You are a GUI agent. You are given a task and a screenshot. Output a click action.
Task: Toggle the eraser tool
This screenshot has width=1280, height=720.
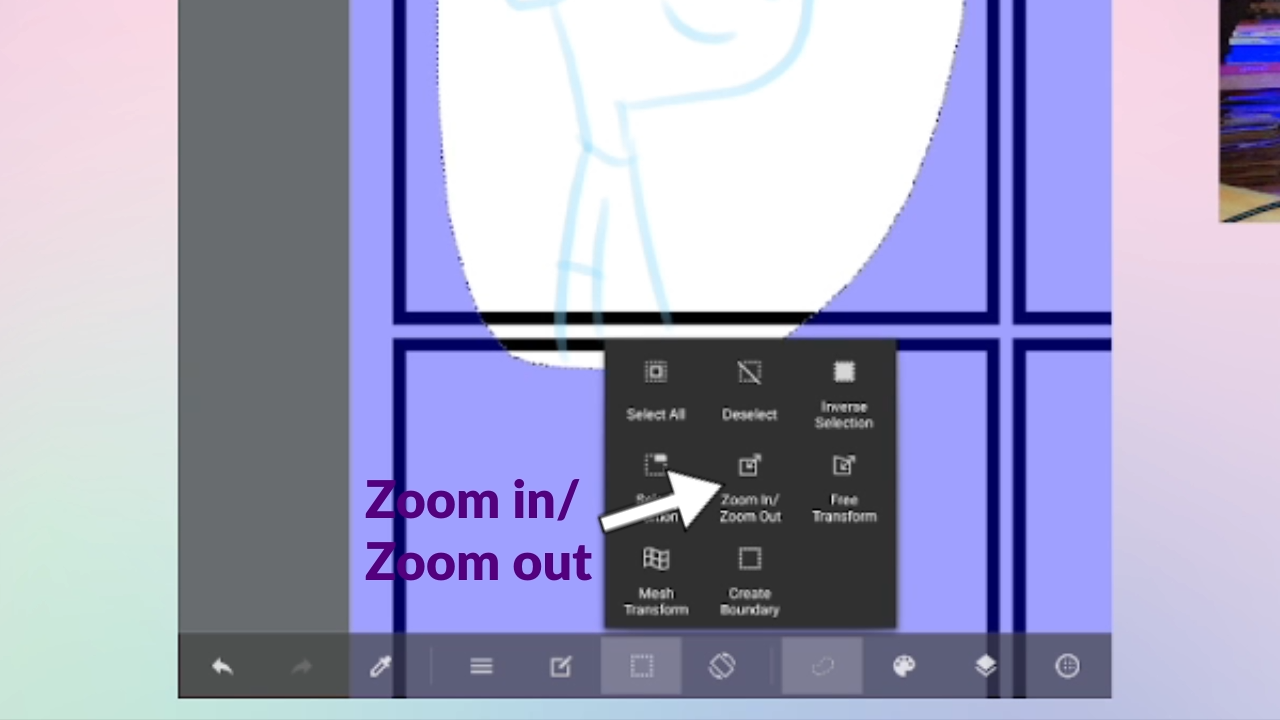pos(822,666)
